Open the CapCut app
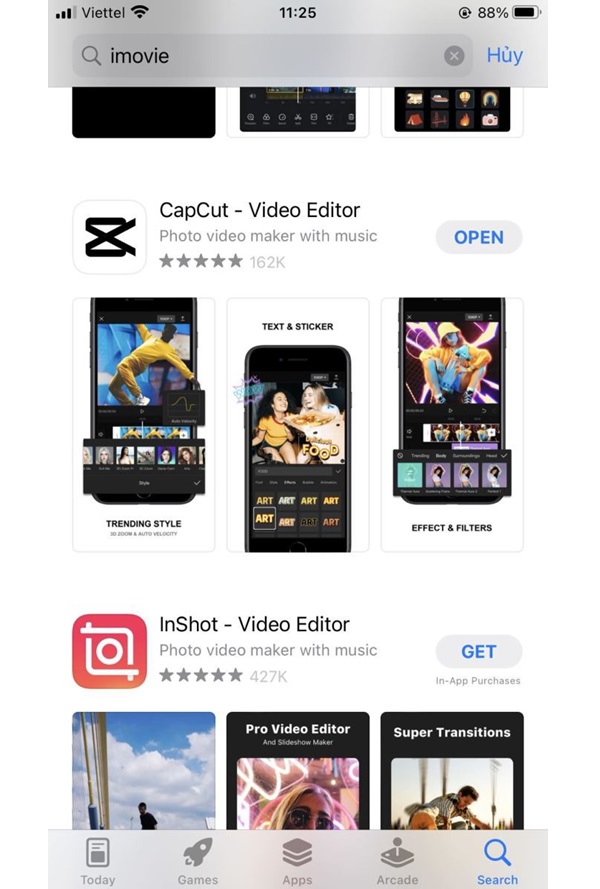 tap(478, 237)
